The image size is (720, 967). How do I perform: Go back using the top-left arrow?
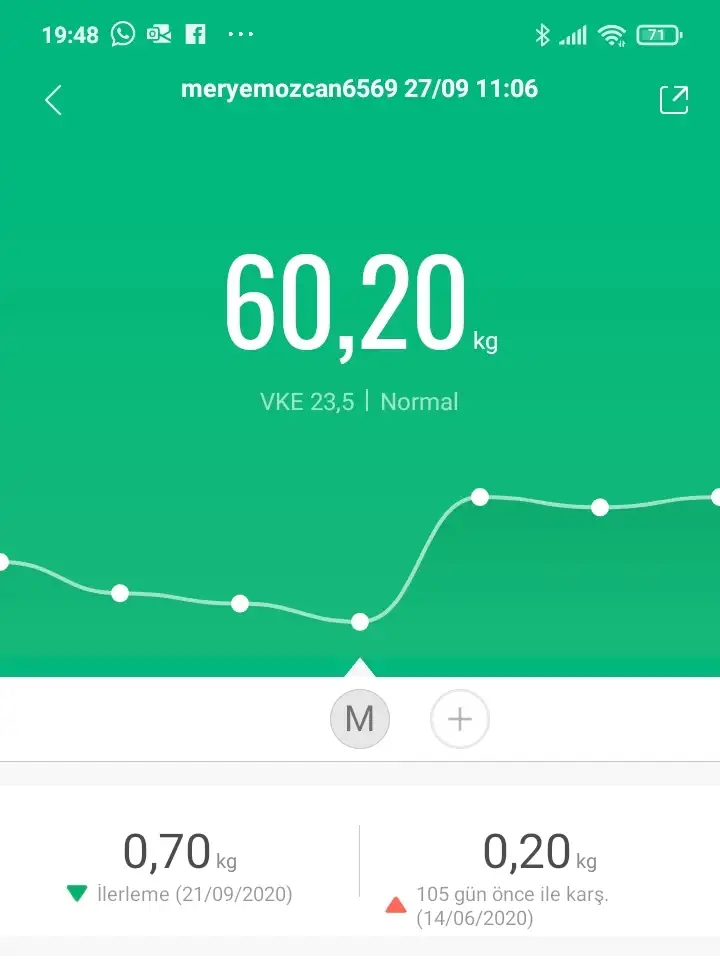(54, 100)
